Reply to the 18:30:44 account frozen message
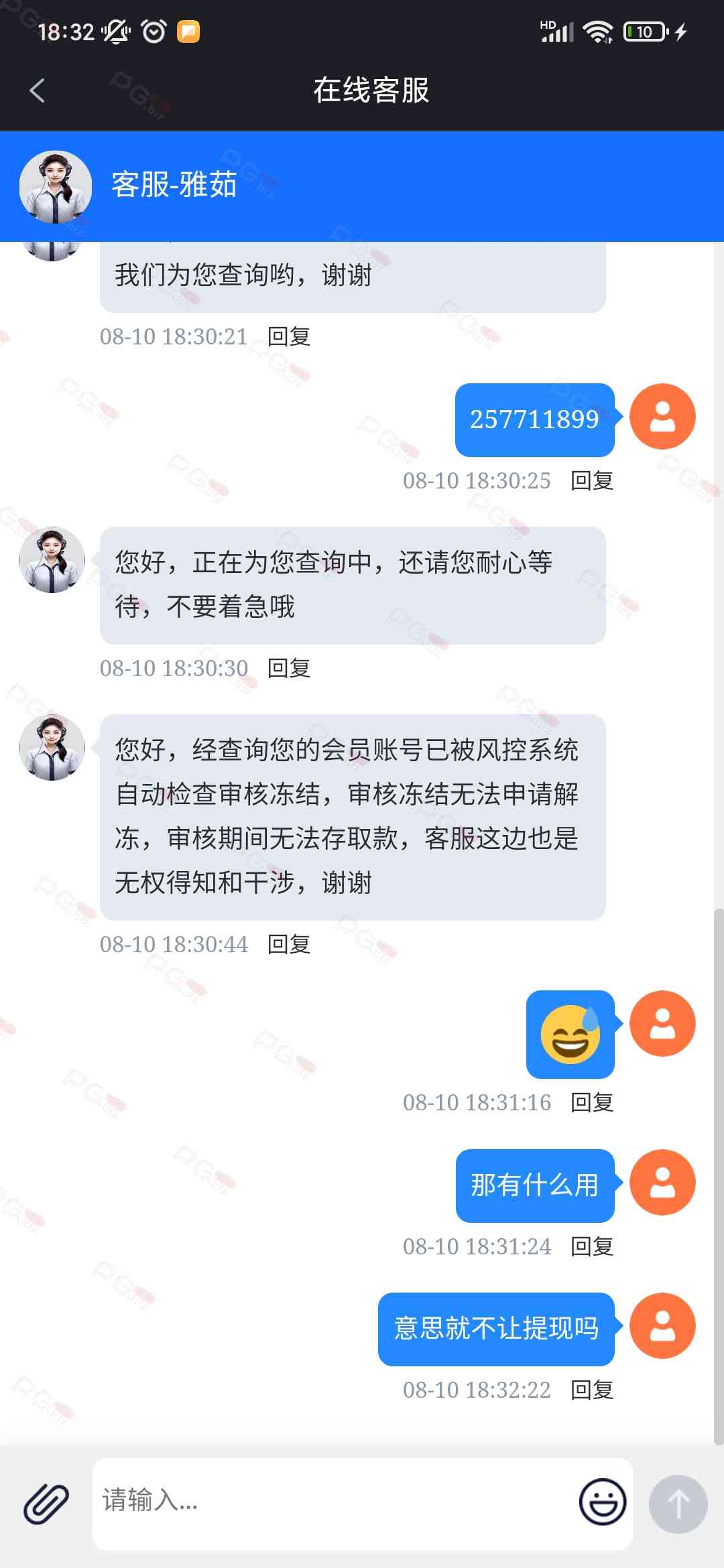Viewport: 724px width, 1568px height. pyautogui.click(x=289, y=944)
